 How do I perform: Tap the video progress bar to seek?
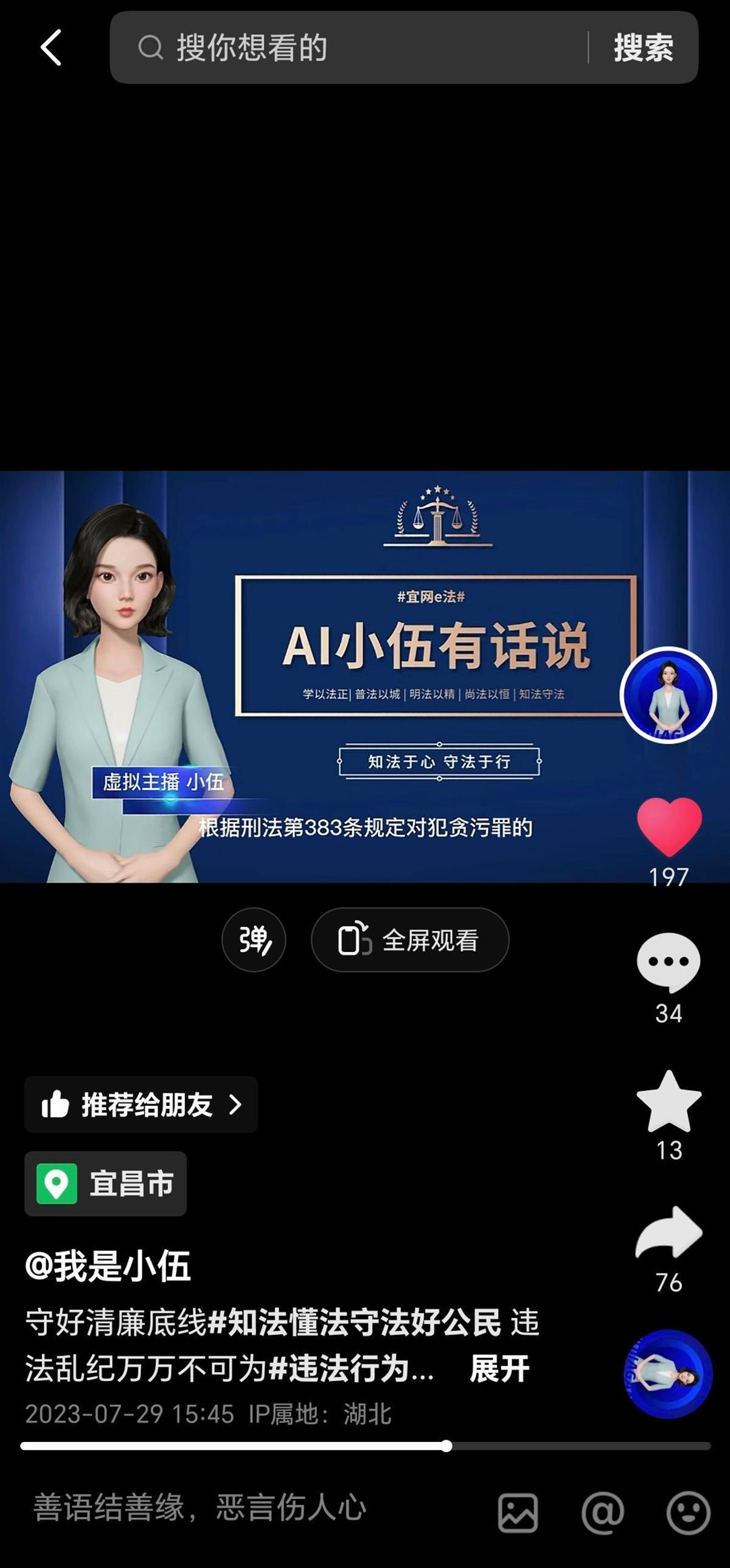click(x=365, y=1446)
